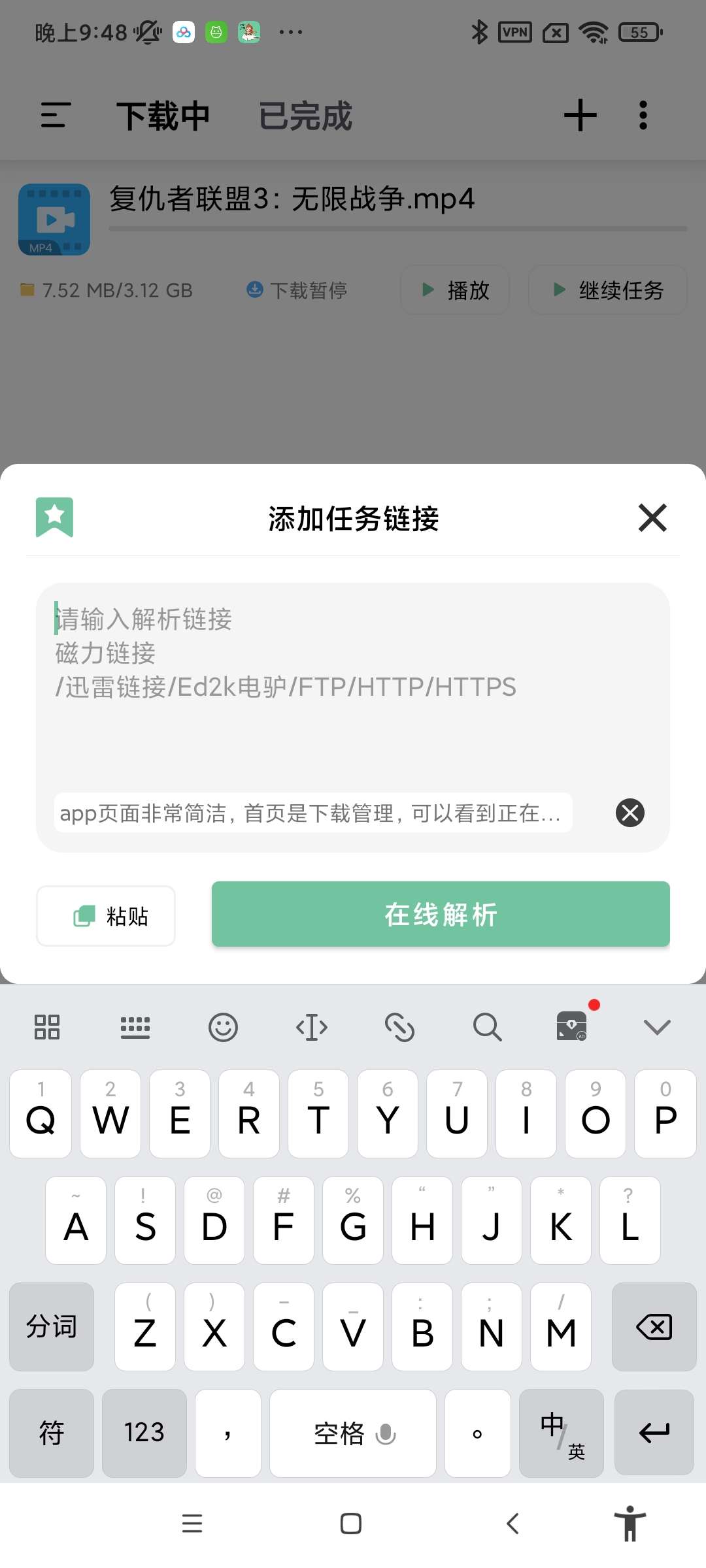Open the green bookmark star icon
Image resolution: width=706 pixels, height=1568 pixels.
[x=54, y=517]
